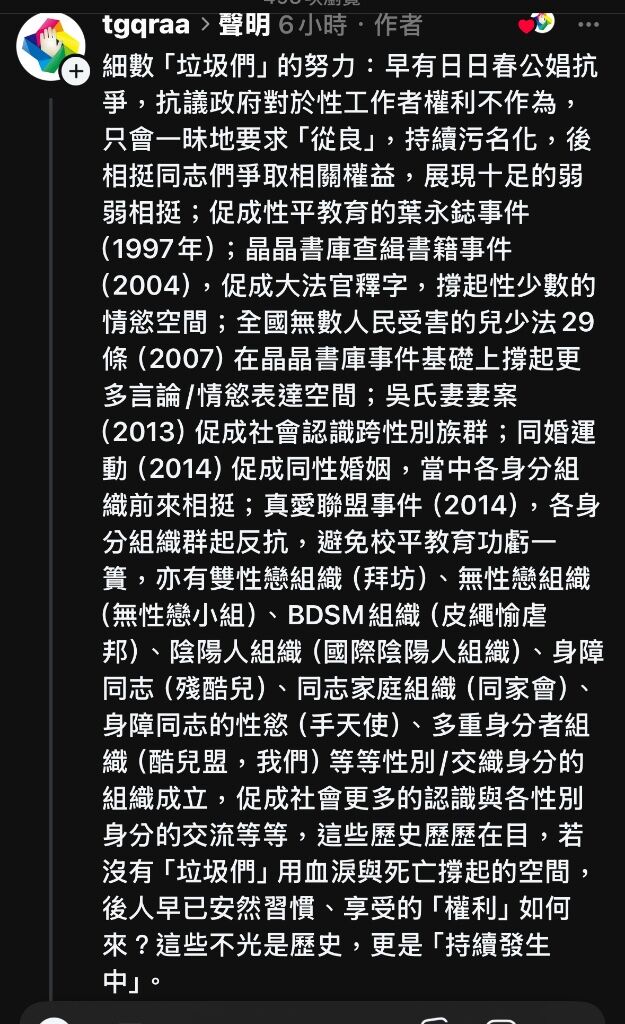View the reactions icon beside the overflow menu

tap(536, 24)
